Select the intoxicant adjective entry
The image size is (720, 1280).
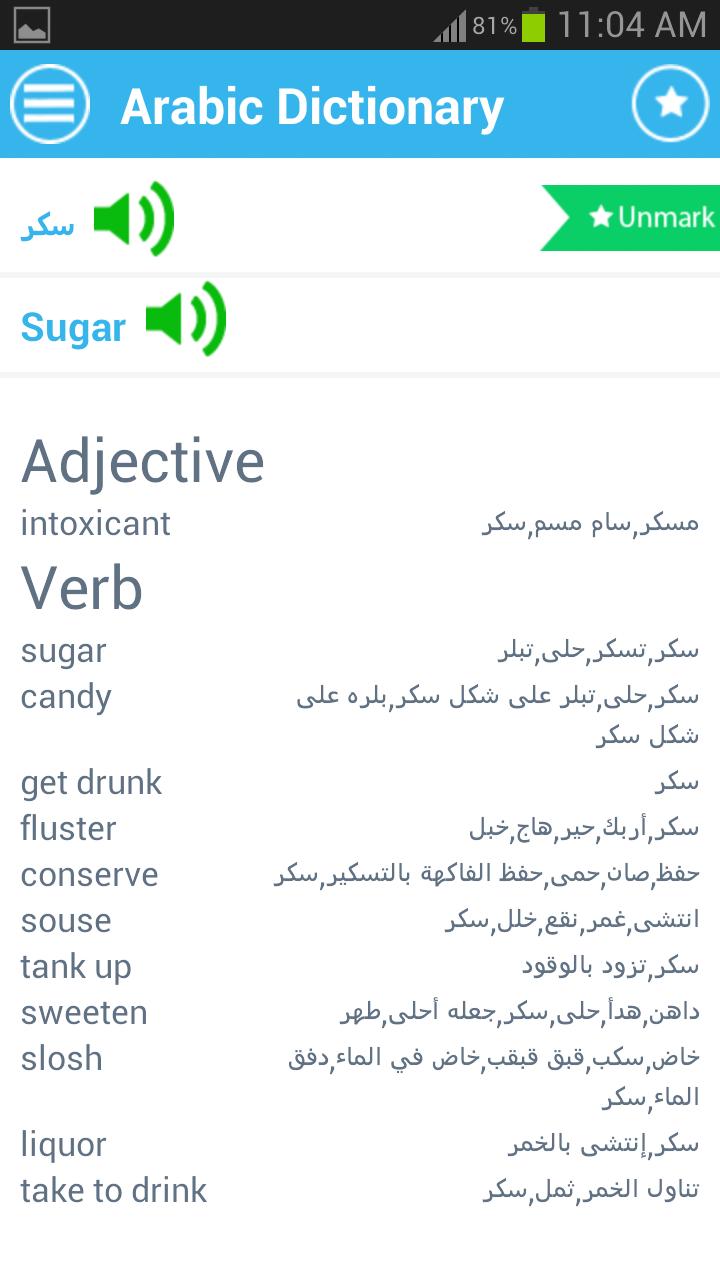tap(95, 522)
